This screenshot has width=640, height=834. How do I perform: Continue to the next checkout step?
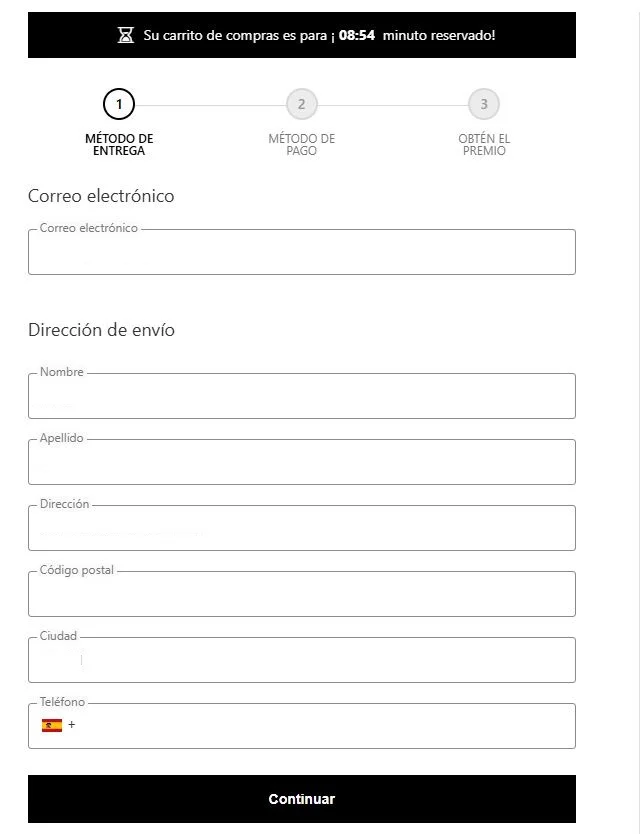pos(301,799)
